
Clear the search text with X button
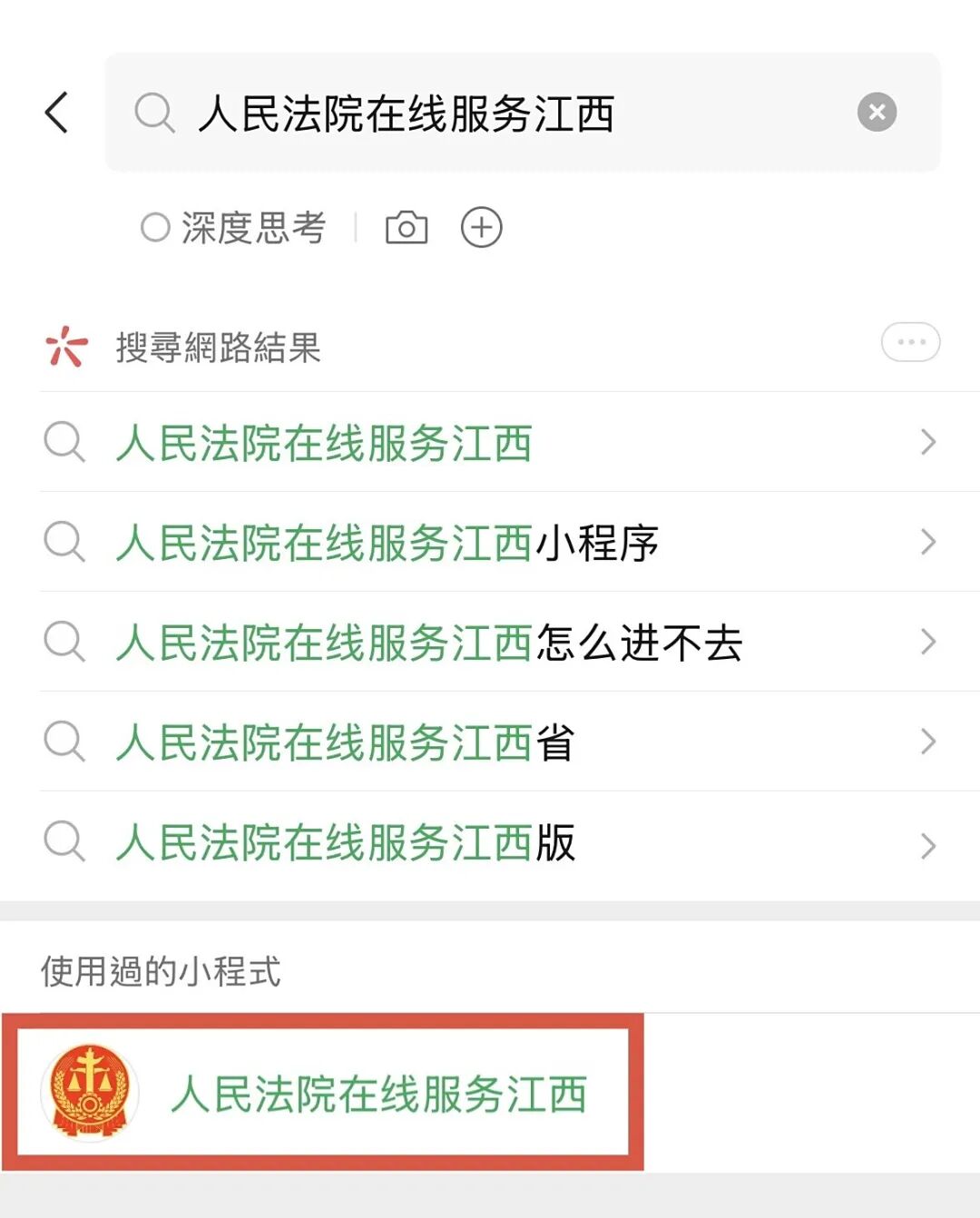click(877, 113)
